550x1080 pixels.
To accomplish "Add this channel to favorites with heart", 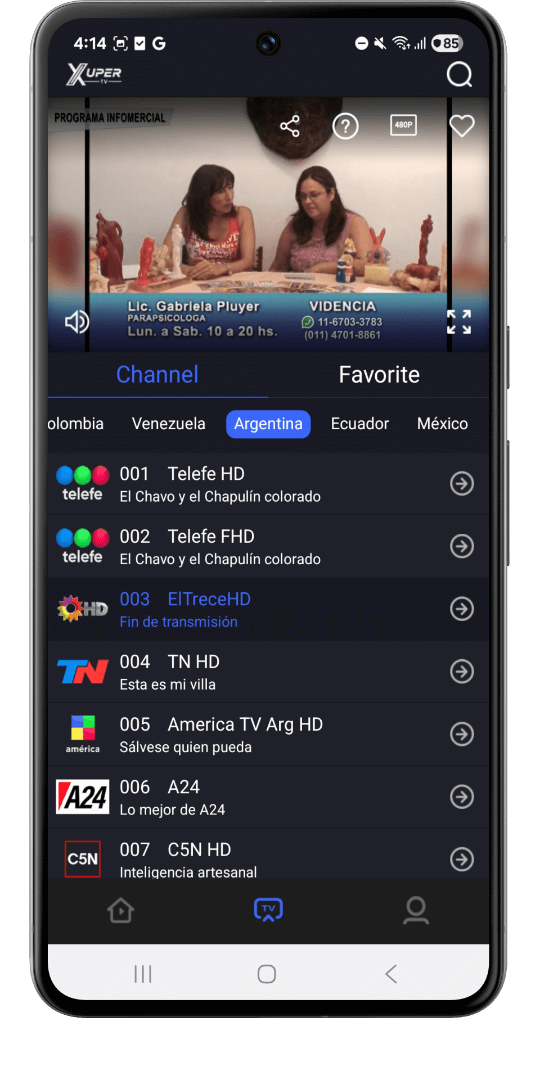I will point(462,126).
